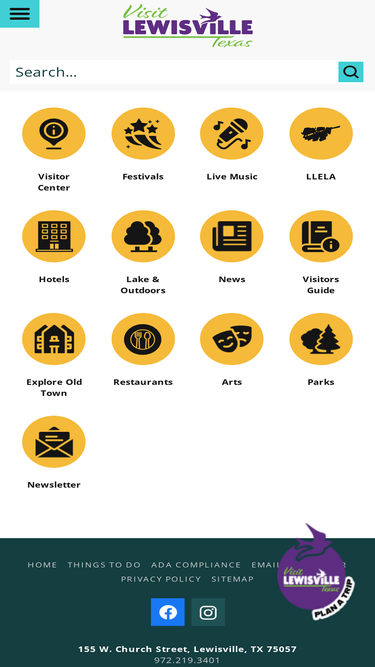Screen dimensions: 375x667
Task: Open the Visitors Guide
Action: pos(321,253)
